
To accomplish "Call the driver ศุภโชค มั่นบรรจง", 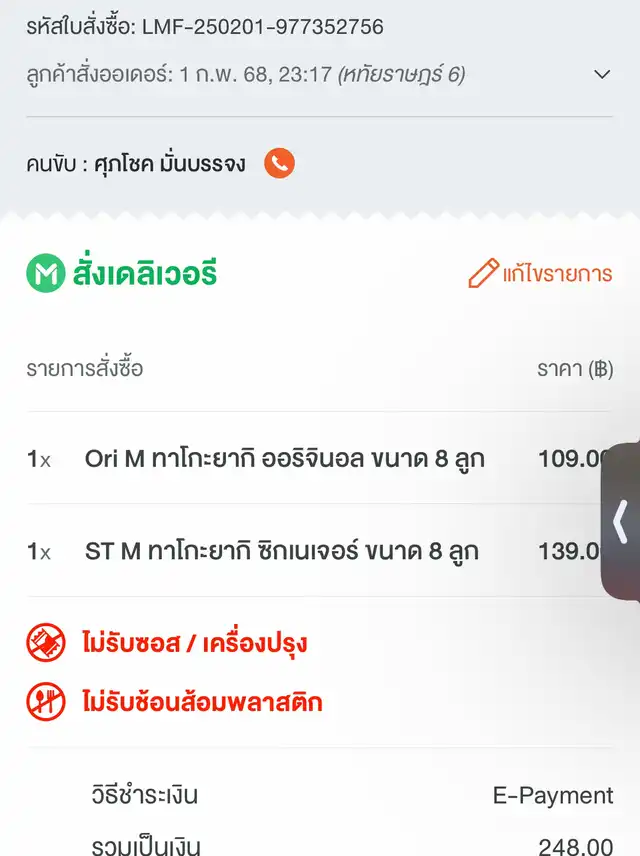I will click(x=279, y=164).
